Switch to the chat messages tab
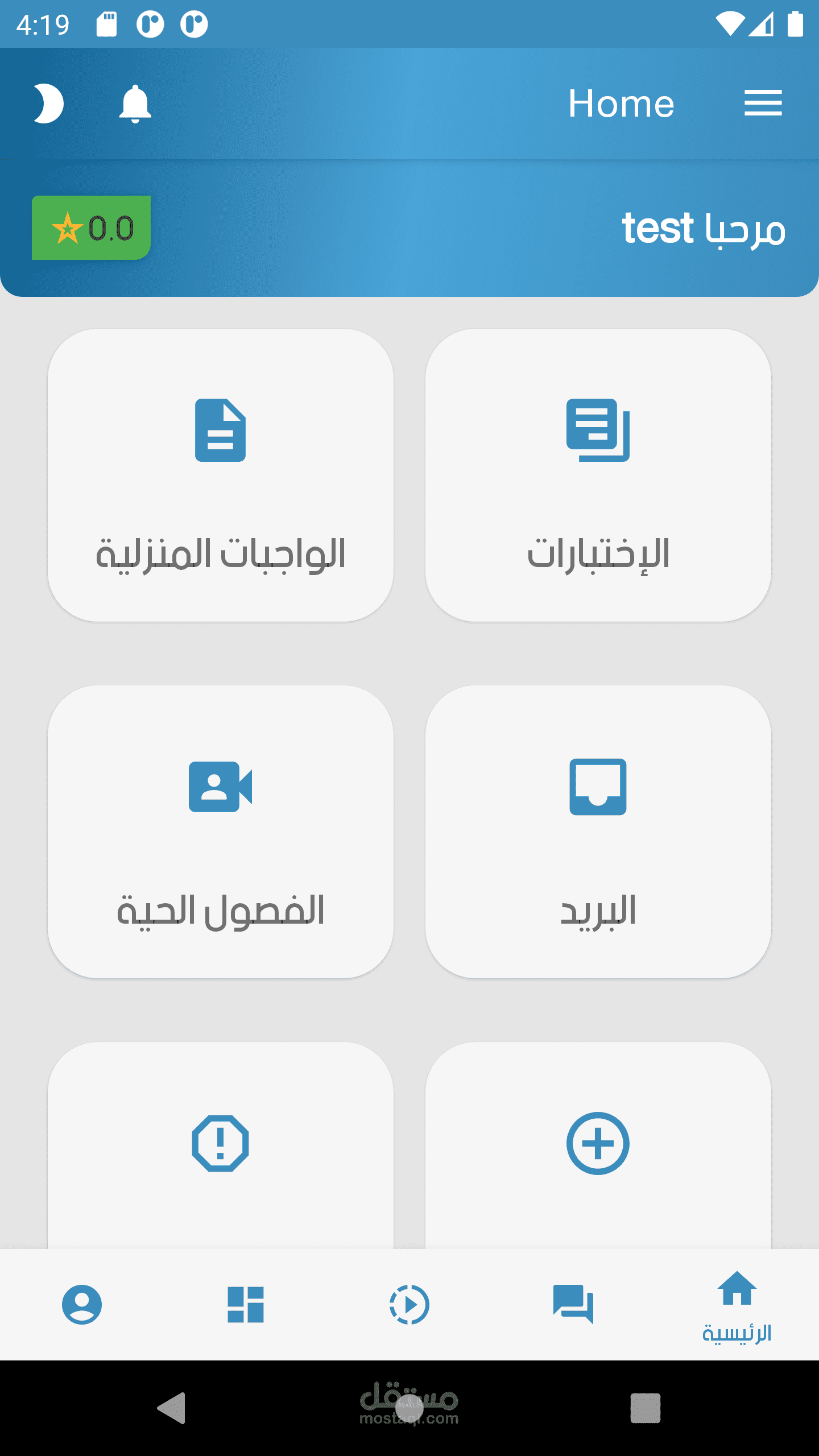819x1456 pixels. click(573, 1305)
